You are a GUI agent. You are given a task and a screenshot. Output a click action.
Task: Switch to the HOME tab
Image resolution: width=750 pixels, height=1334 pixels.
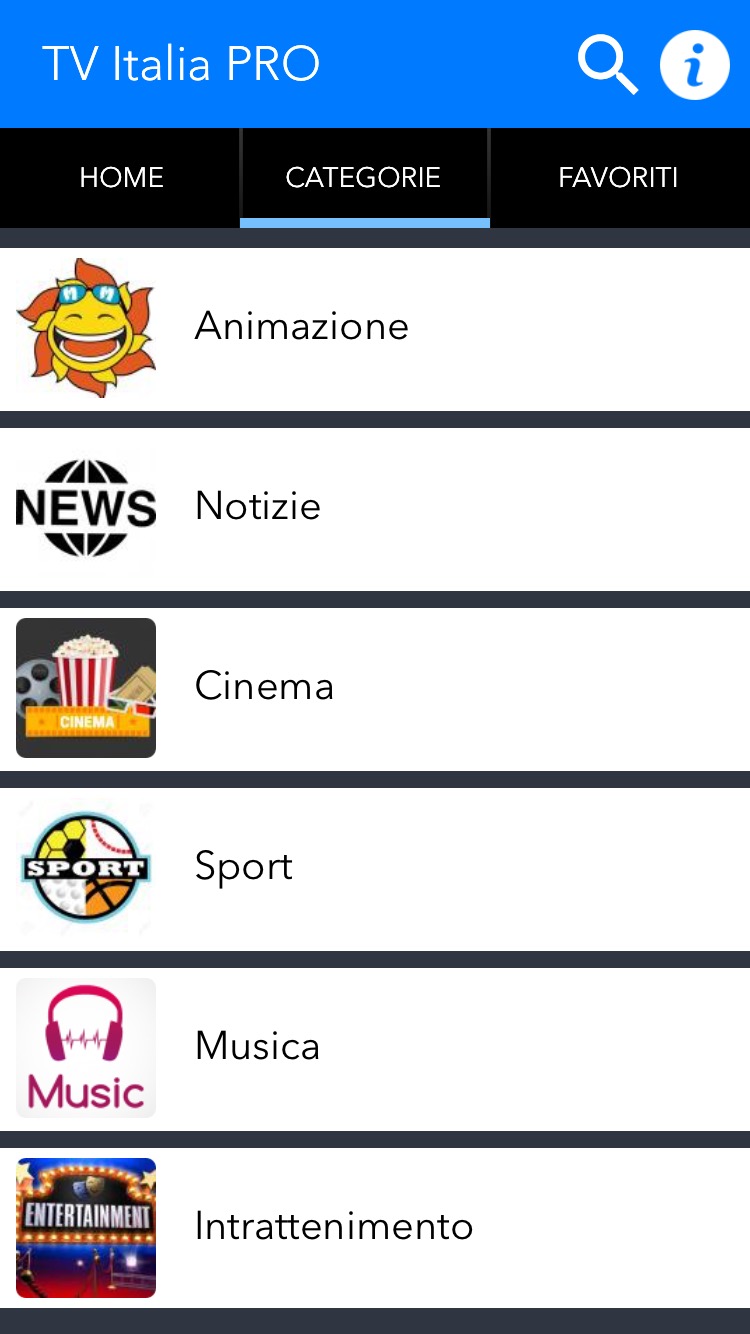click(121, 177)
